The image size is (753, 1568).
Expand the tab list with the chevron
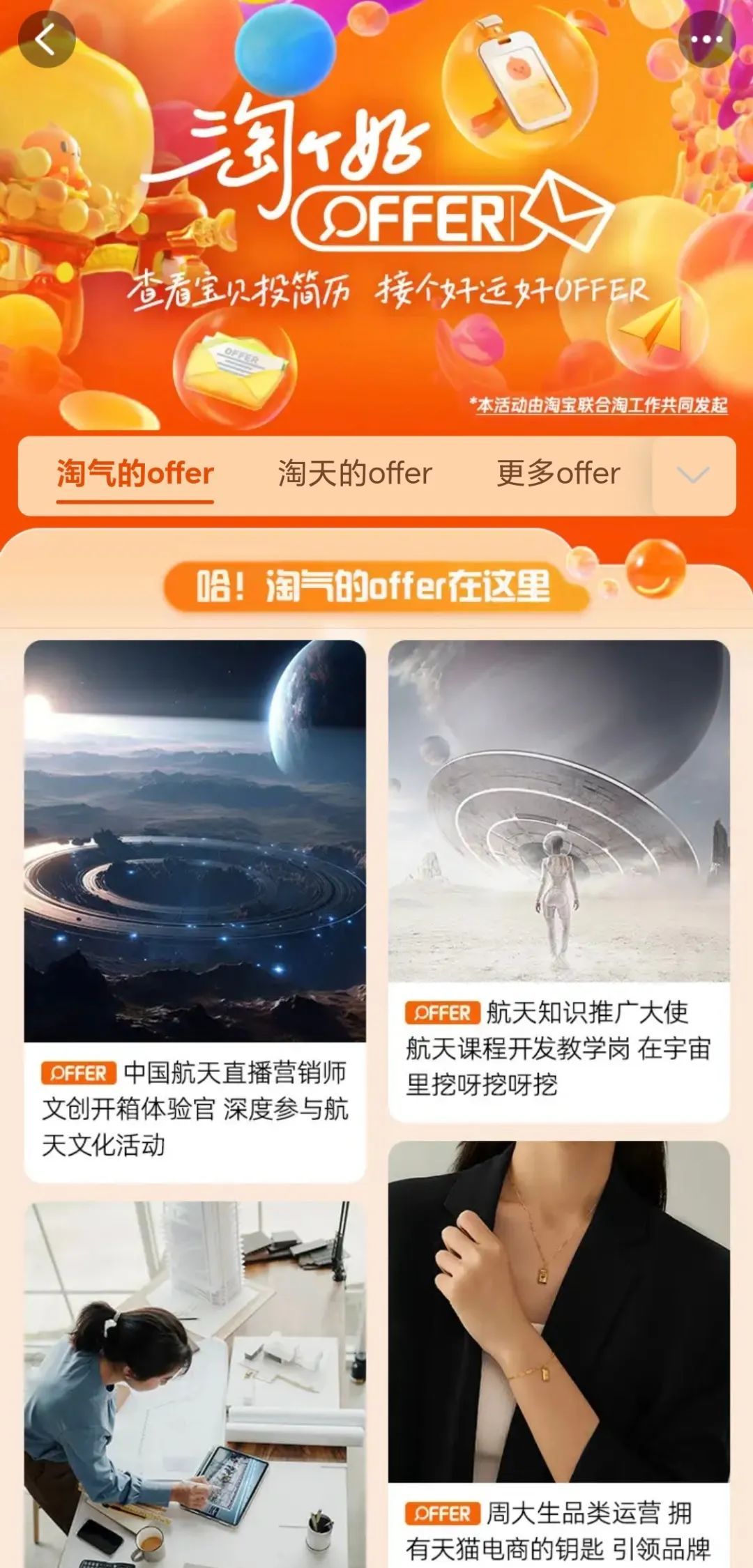pyautogui.click(x=693, y=475)
